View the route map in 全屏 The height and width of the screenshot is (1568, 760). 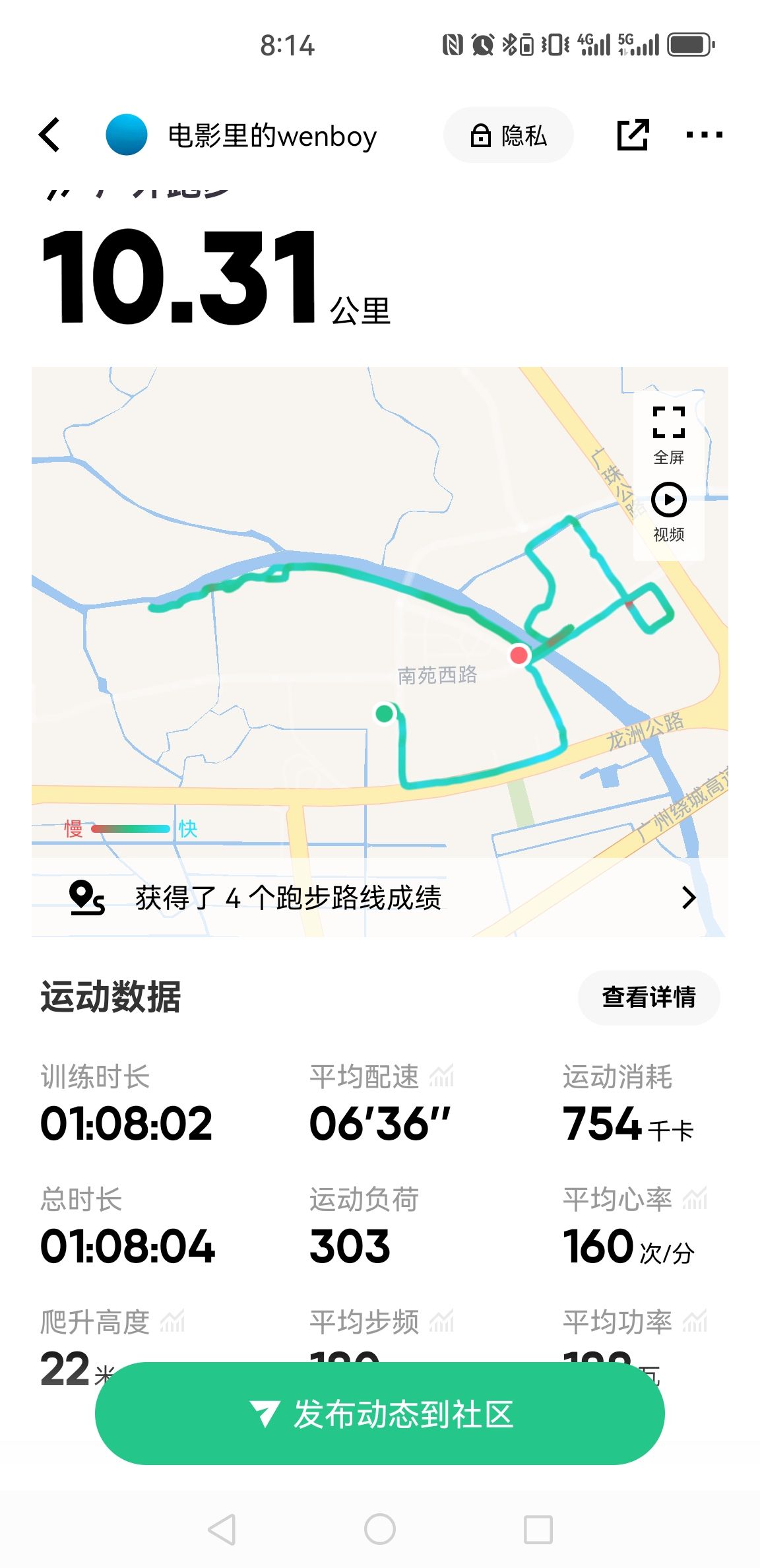click(669, 435)
